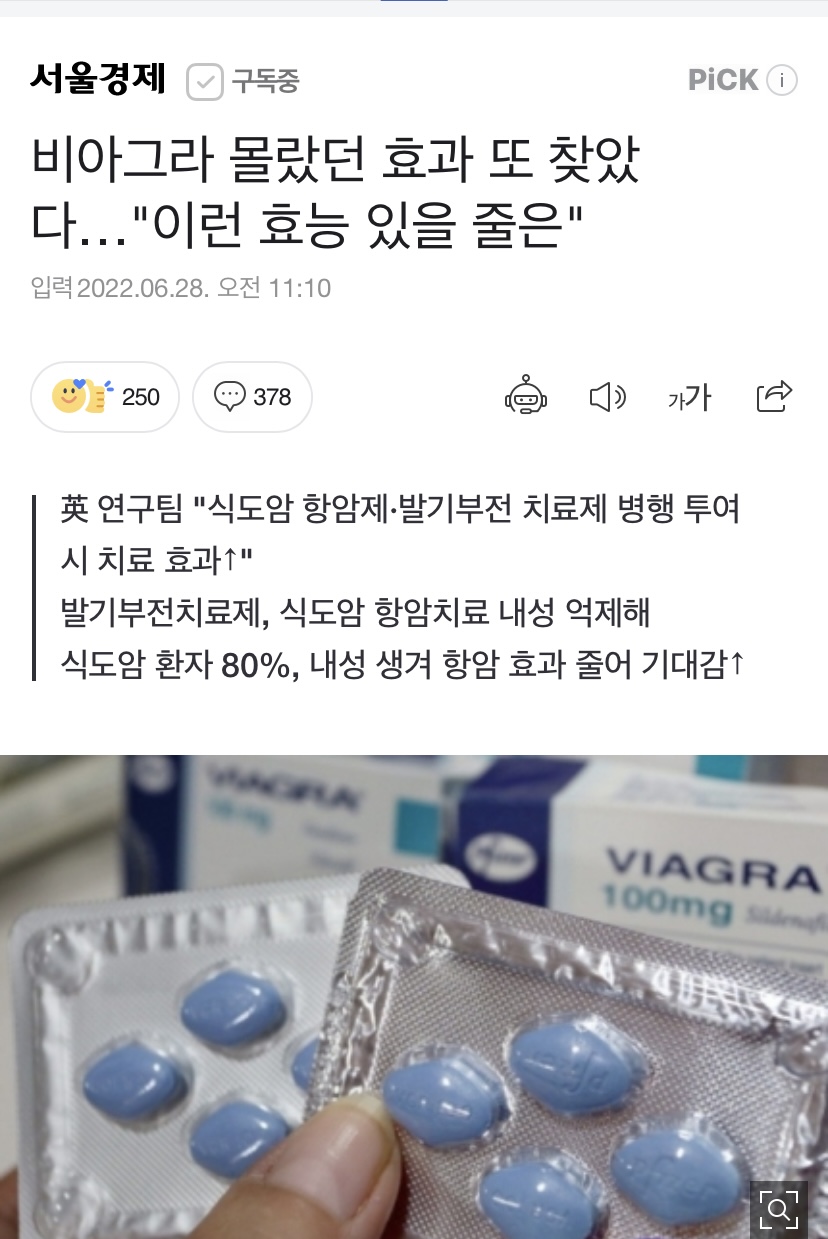Open the PiCK info icon
Viewport: 828px width, 1239px height.
(x=782, y=80)
